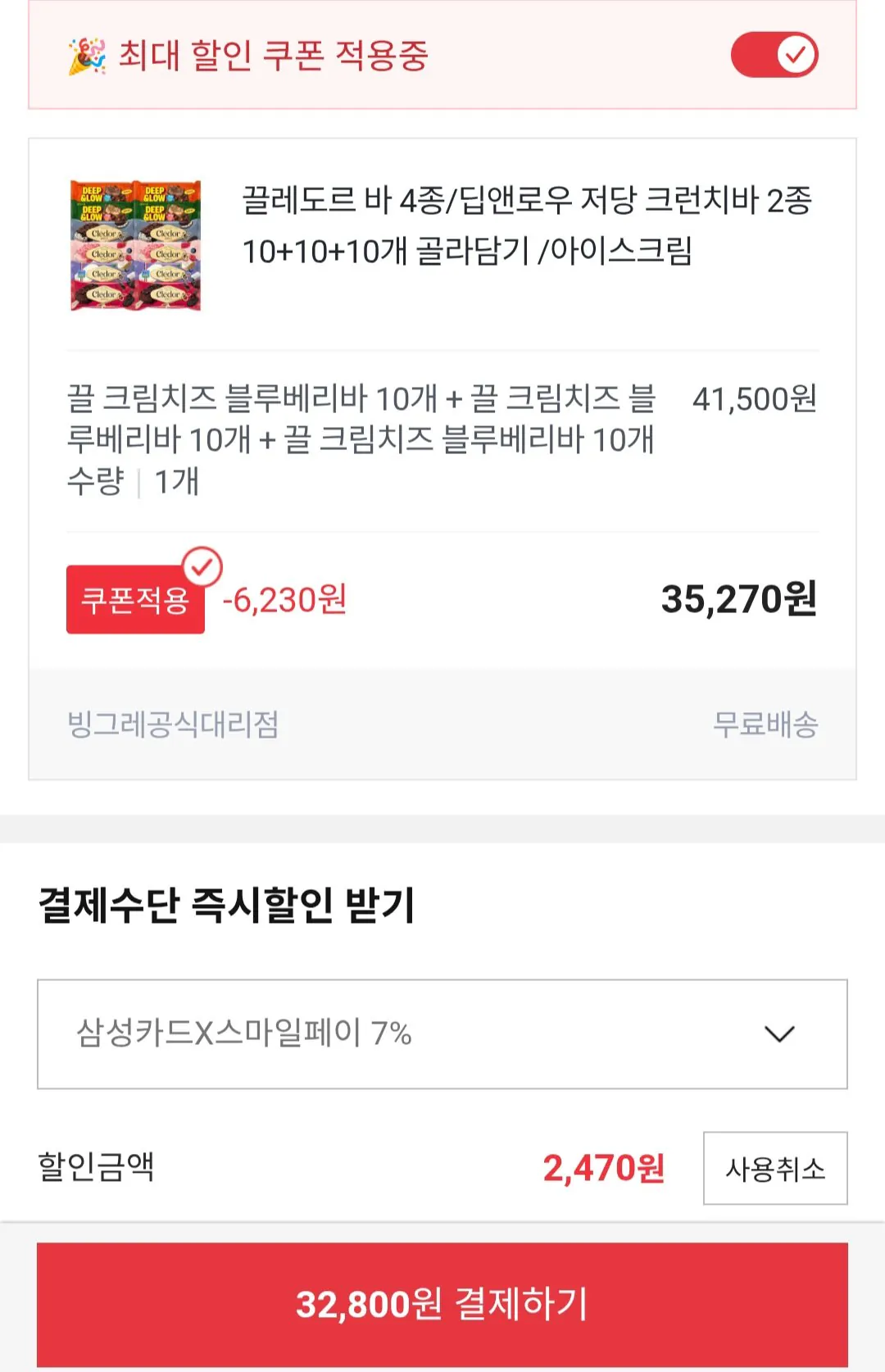Pay with the 32,800원 결제하기 button
Viewport: 885px width, 1372px height.
(442, 1303)
